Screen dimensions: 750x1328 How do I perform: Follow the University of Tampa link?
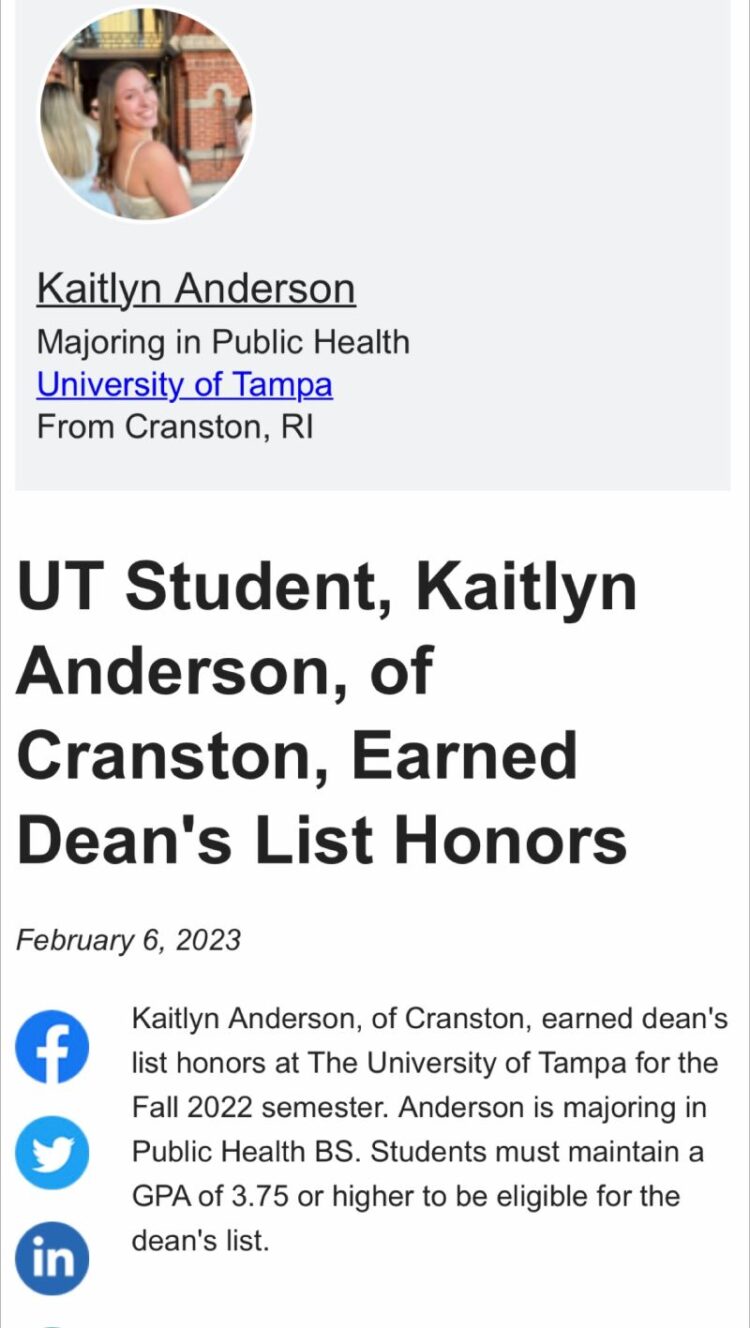pos(184,385)
